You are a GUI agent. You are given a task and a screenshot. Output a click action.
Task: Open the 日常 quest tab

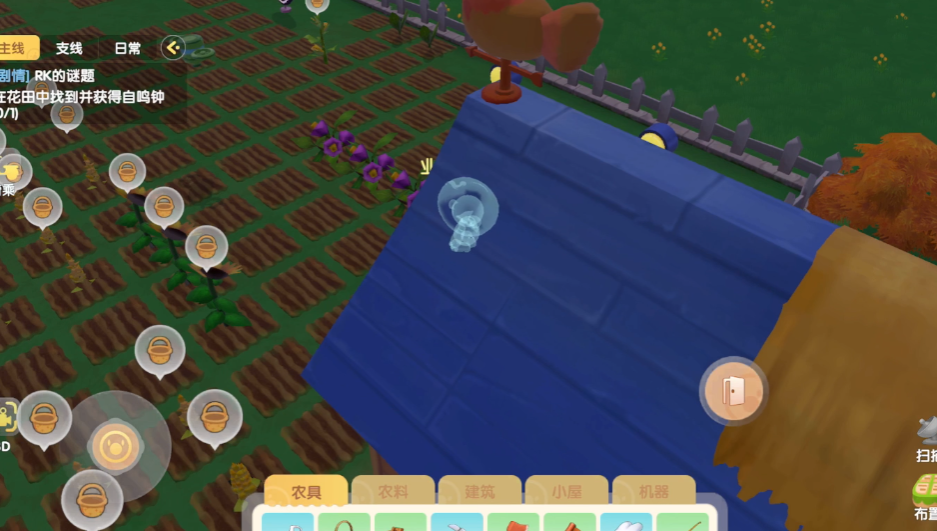(x=127, y=48)
